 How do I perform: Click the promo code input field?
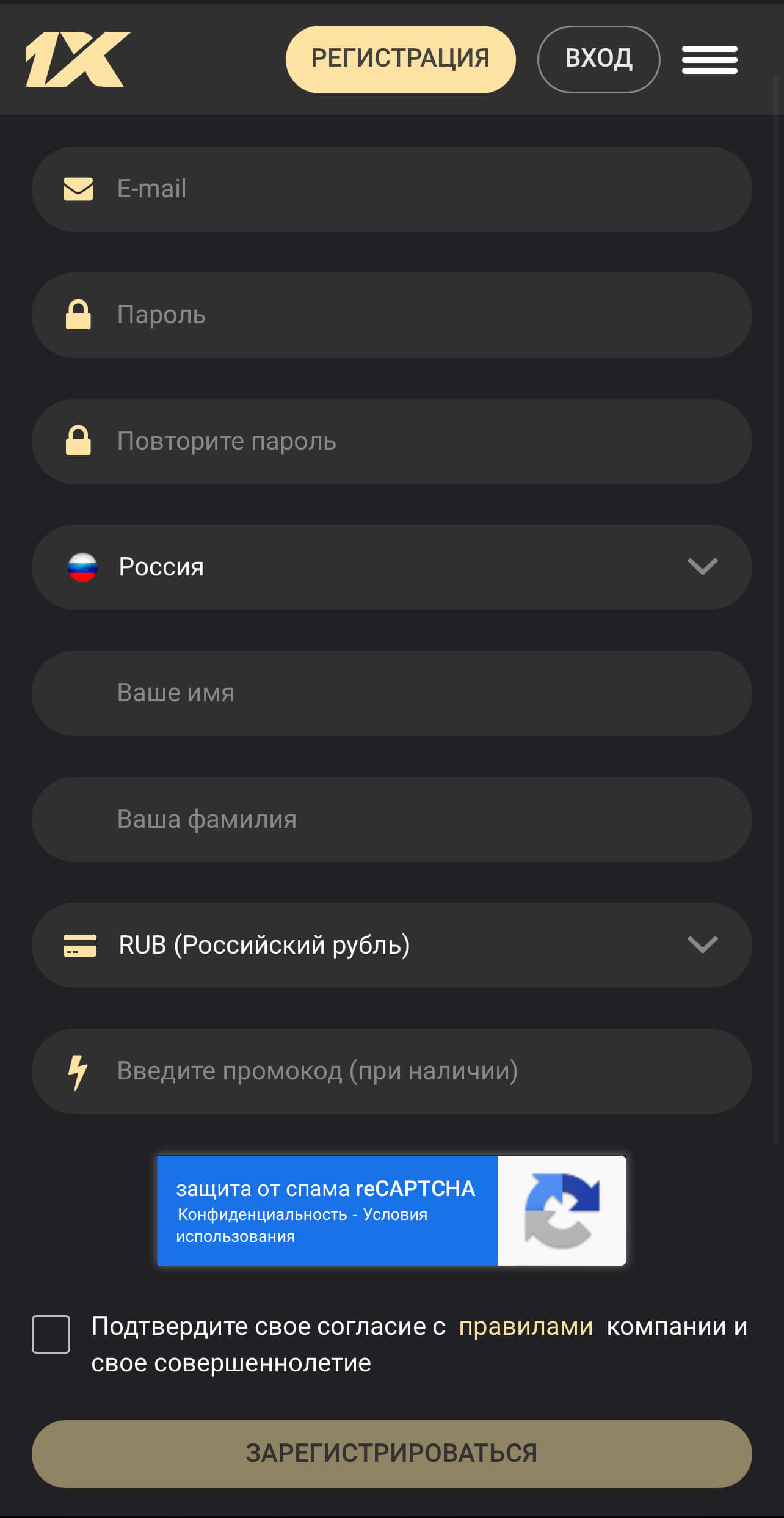392,1071
